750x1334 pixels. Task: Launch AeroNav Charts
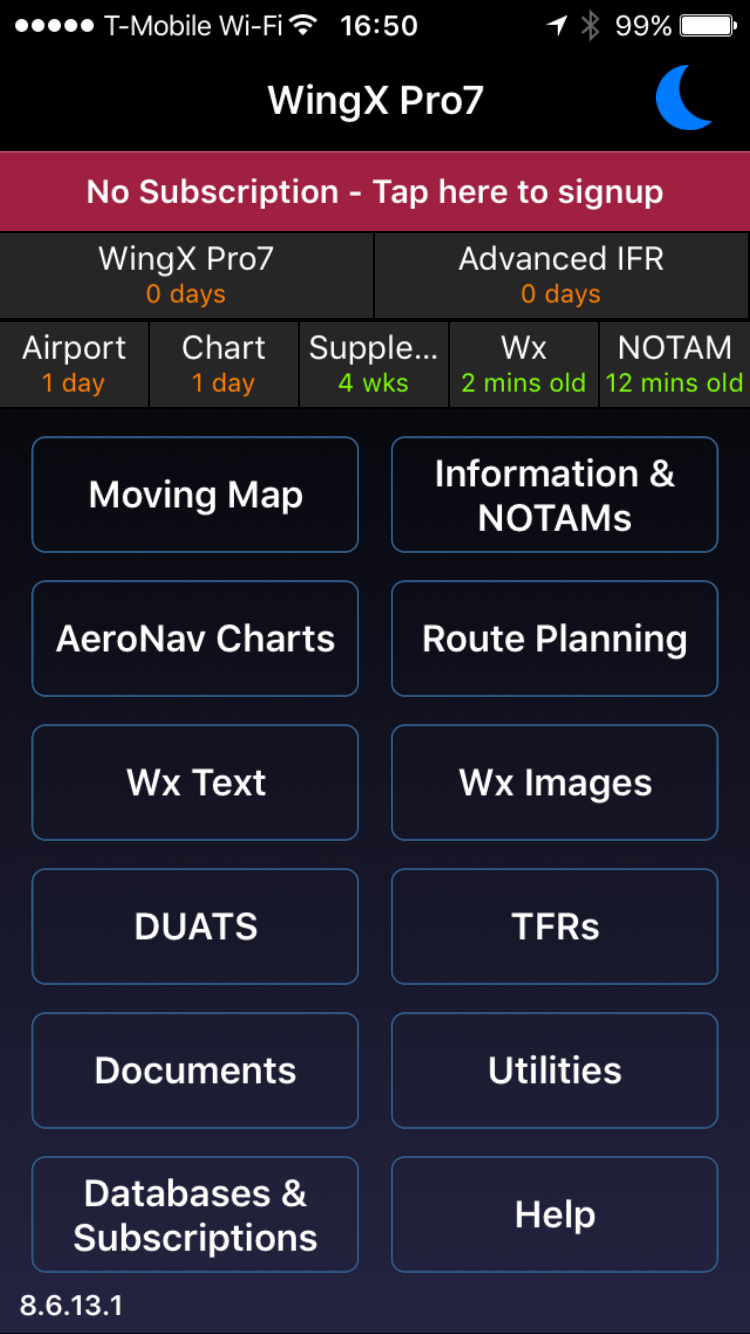pos(195,639)
